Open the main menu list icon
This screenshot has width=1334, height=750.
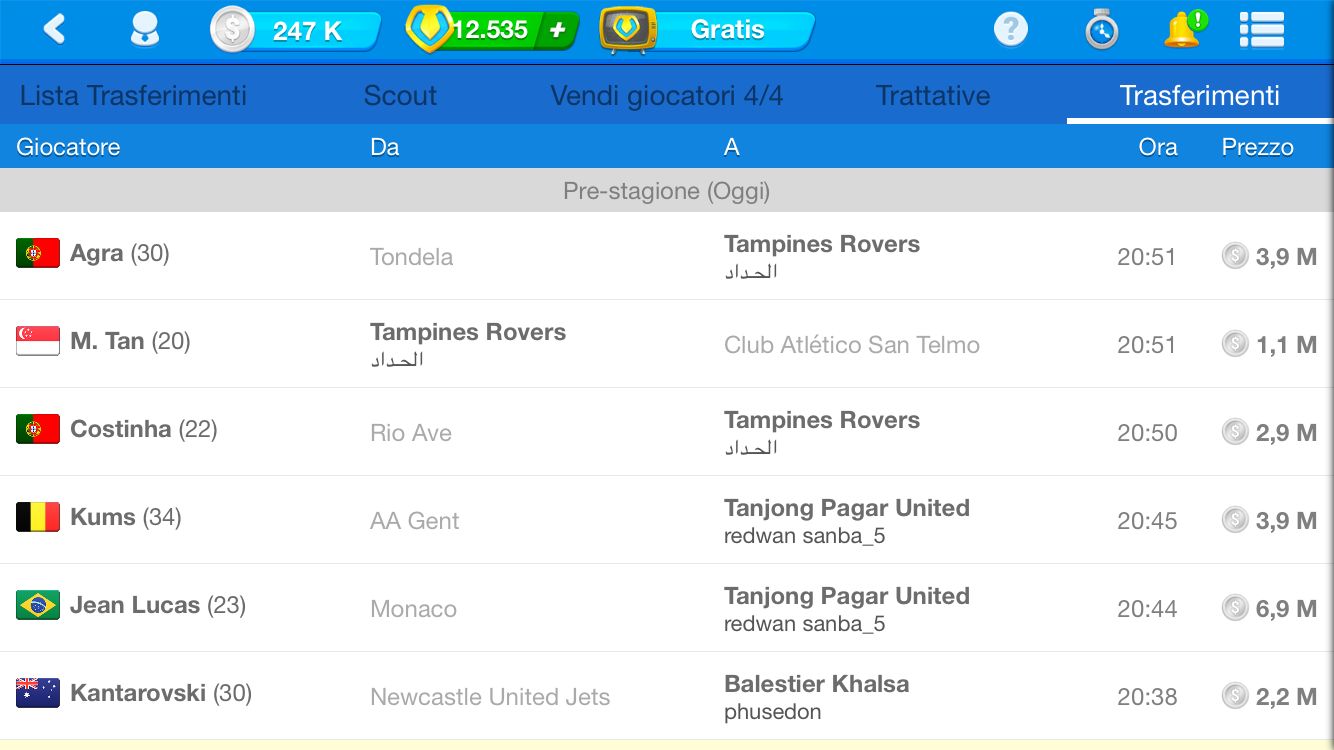[1261, 30]
